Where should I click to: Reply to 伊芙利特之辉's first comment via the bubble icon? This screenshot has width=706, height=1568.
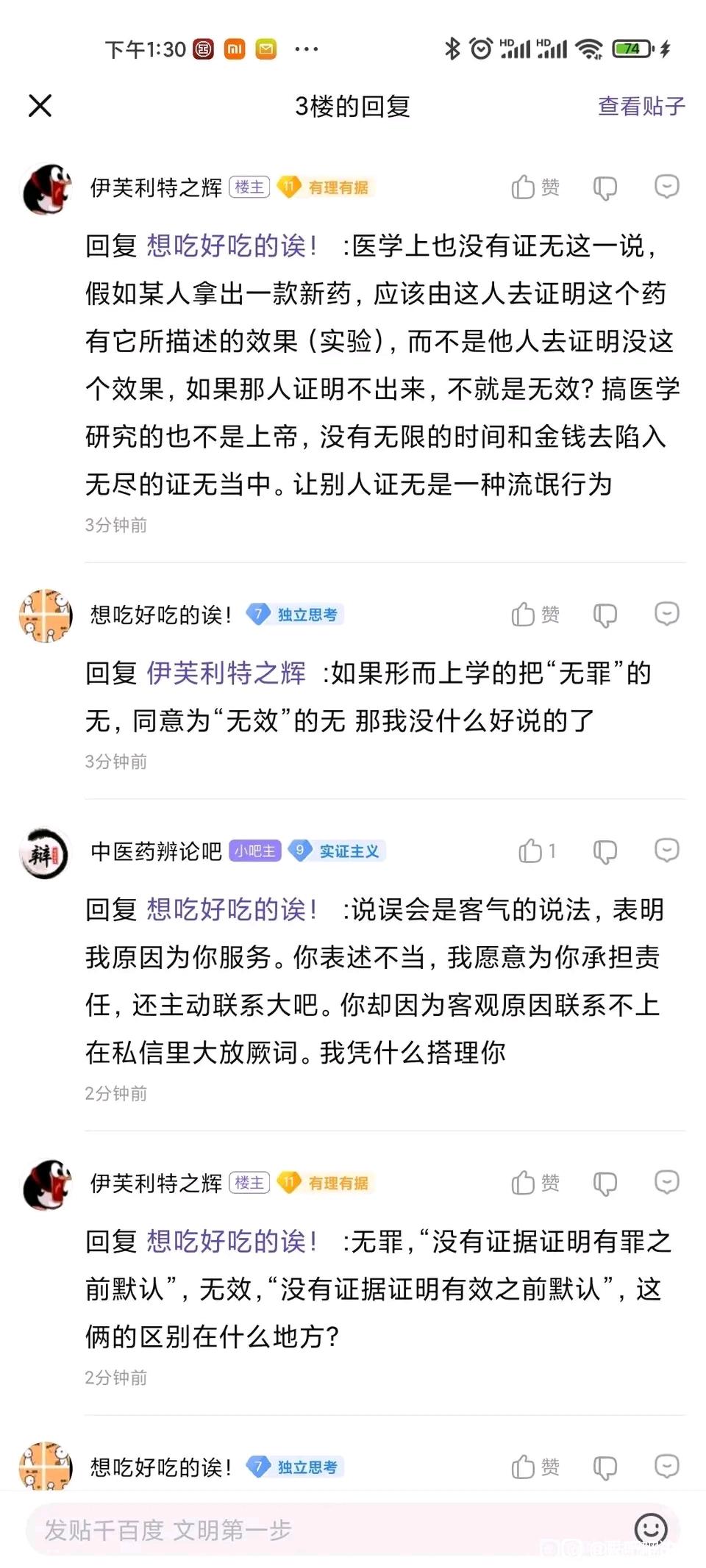(666, 187)
